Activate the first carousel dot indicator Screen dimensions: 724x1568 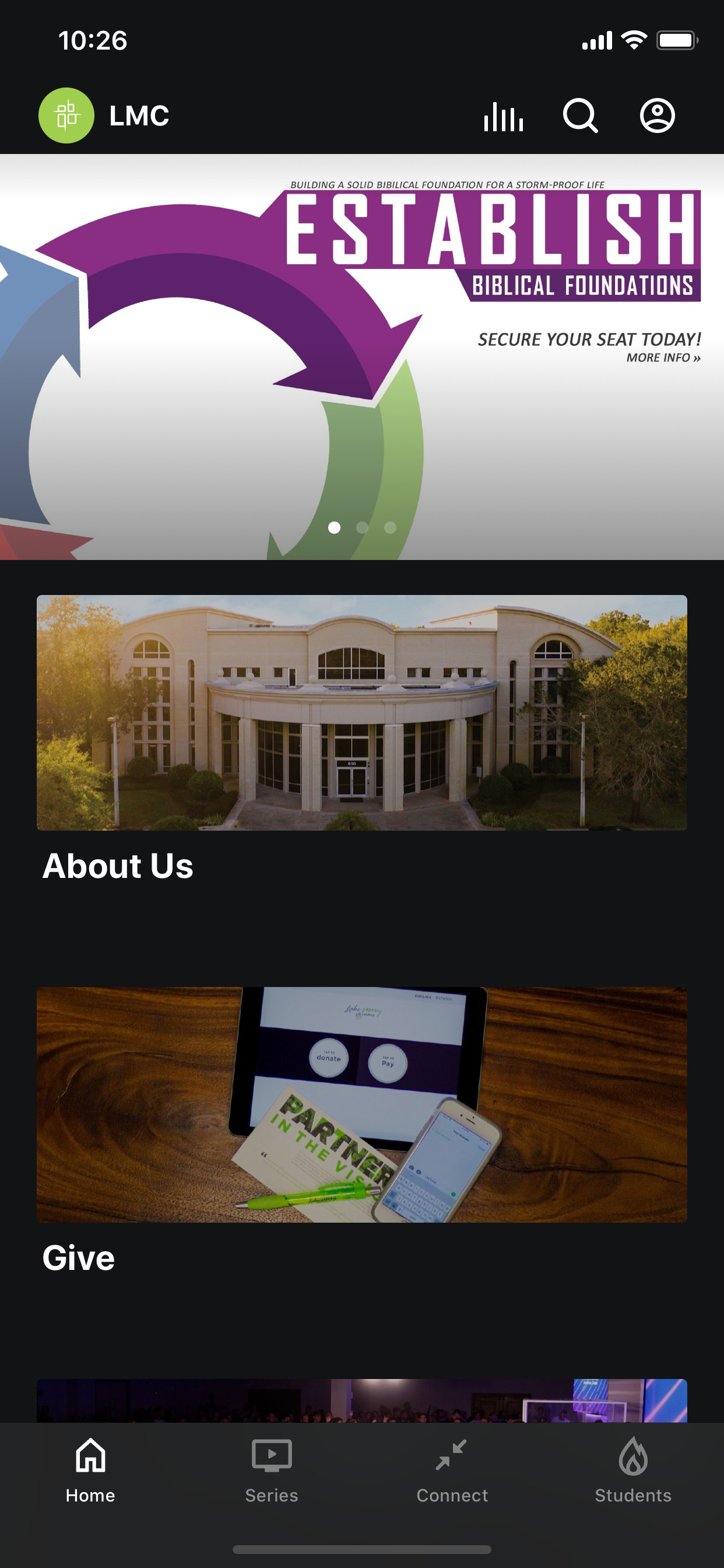pyautogui.click(x=334, y=529)
